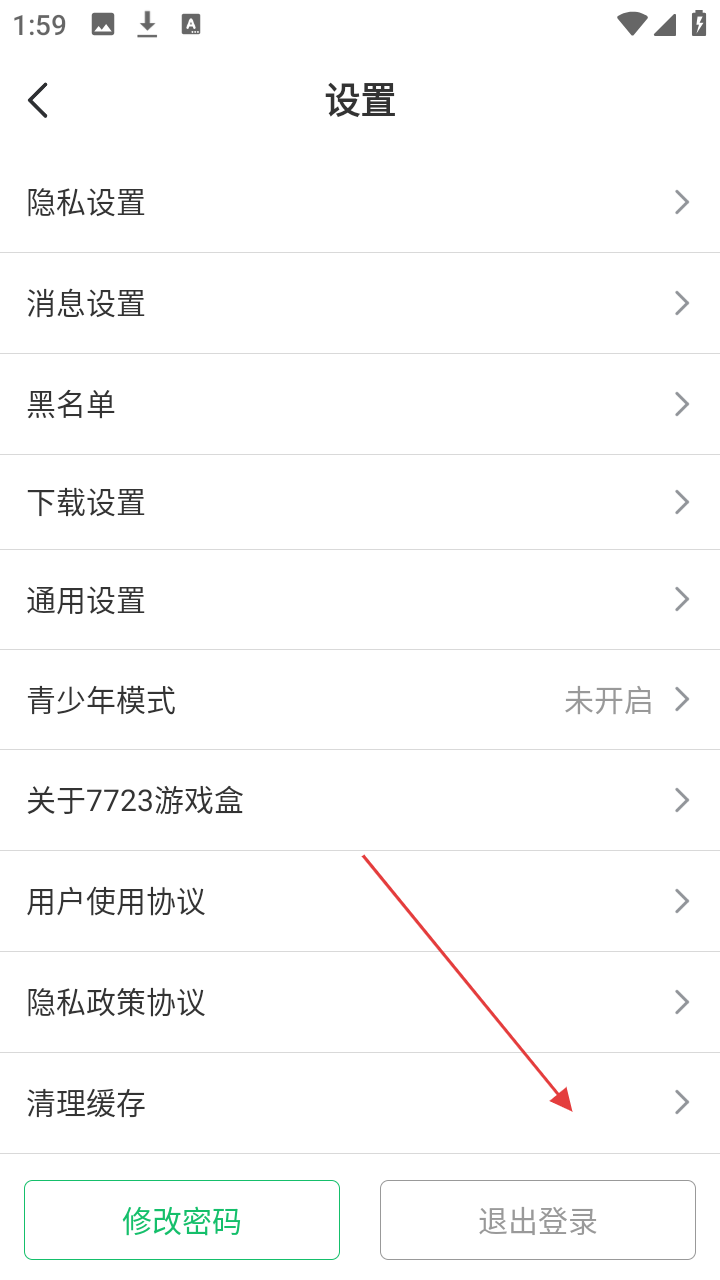Image resolution: width=720 pixels, height=1280 pixels.
Task: Open 青少年模式 (teen mode)
Action: pos(360,700)
